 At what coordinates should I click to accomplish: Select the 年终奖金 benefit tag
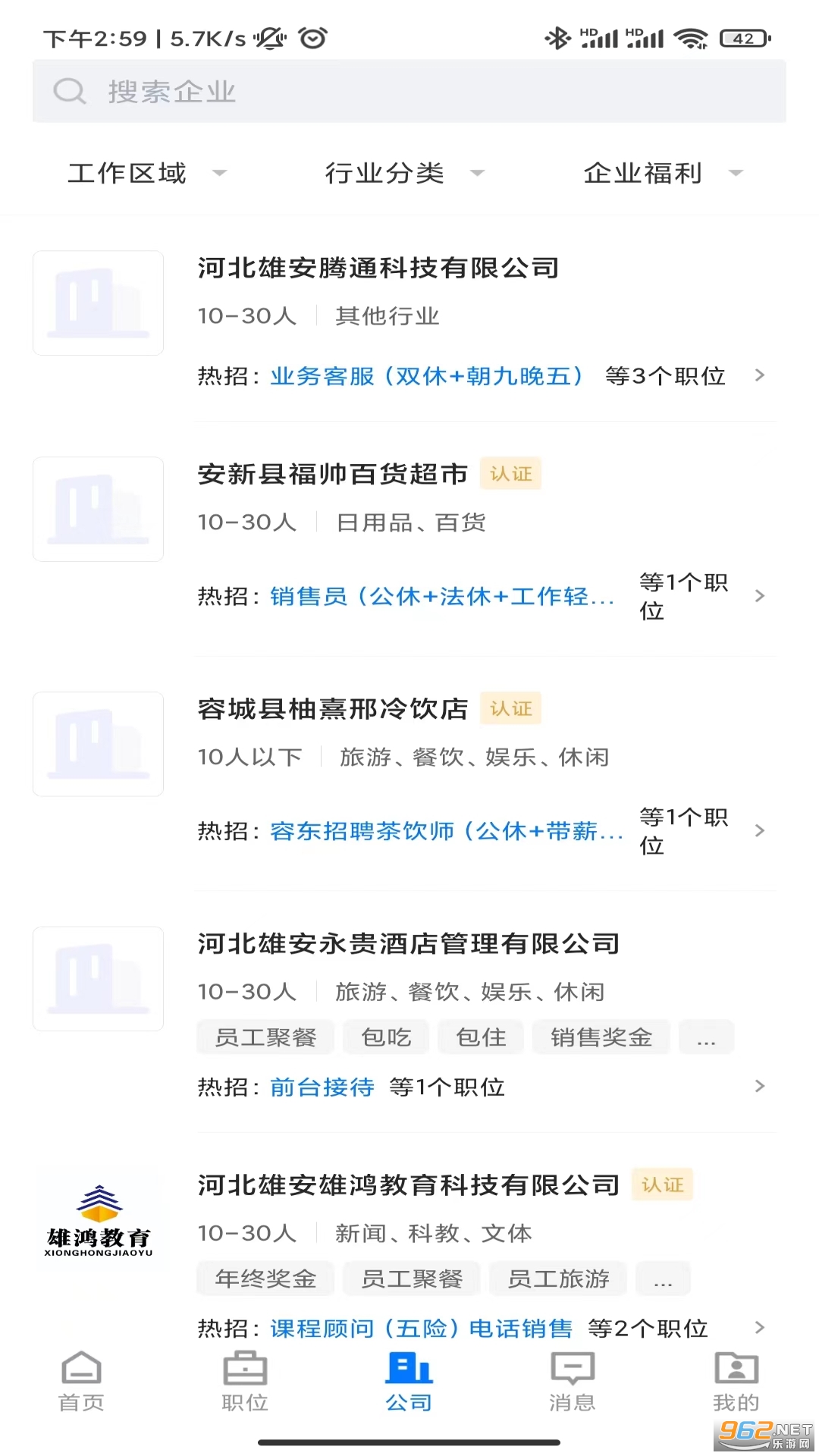click(265, 1279)
